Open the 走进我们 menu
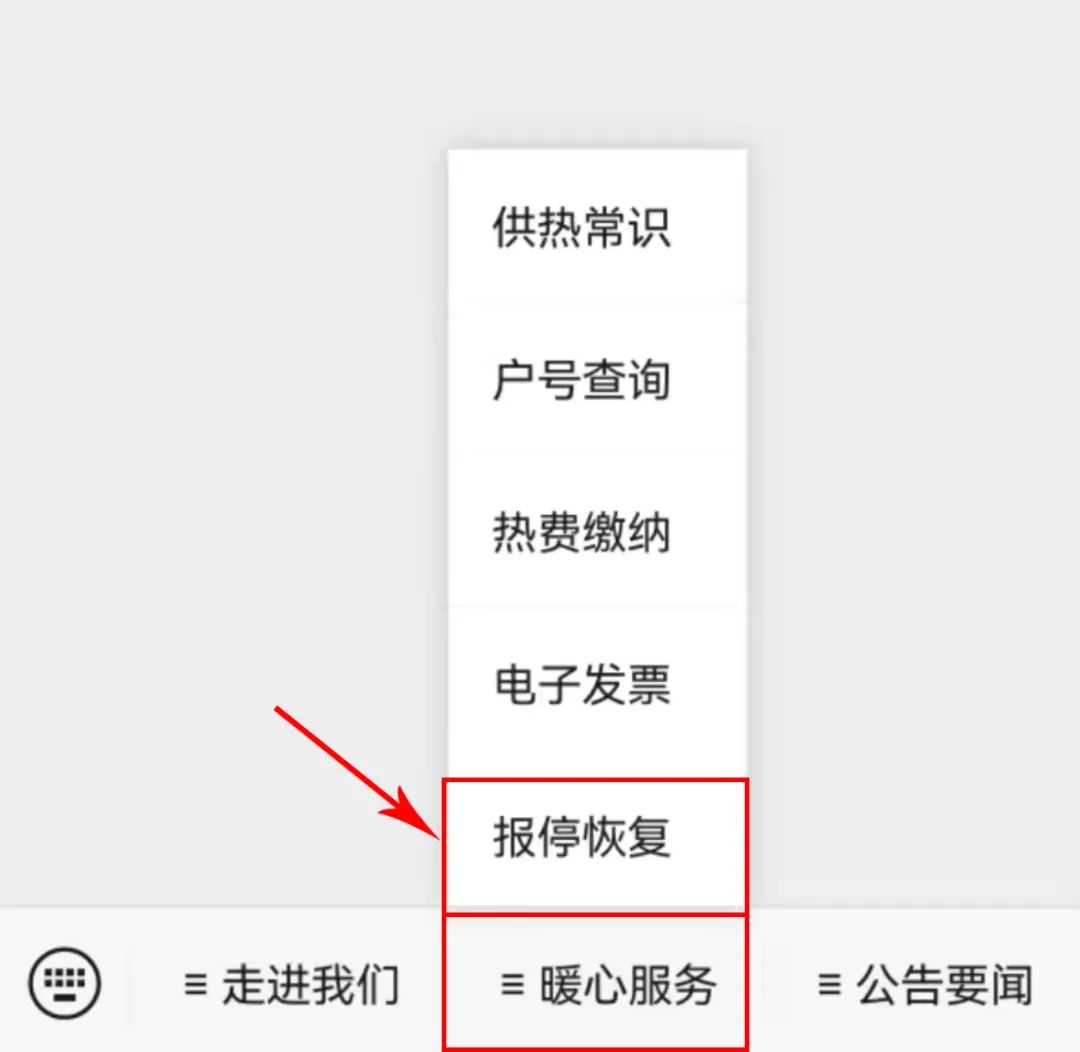Screen dimensions: 1080x1052 point(291,984)
